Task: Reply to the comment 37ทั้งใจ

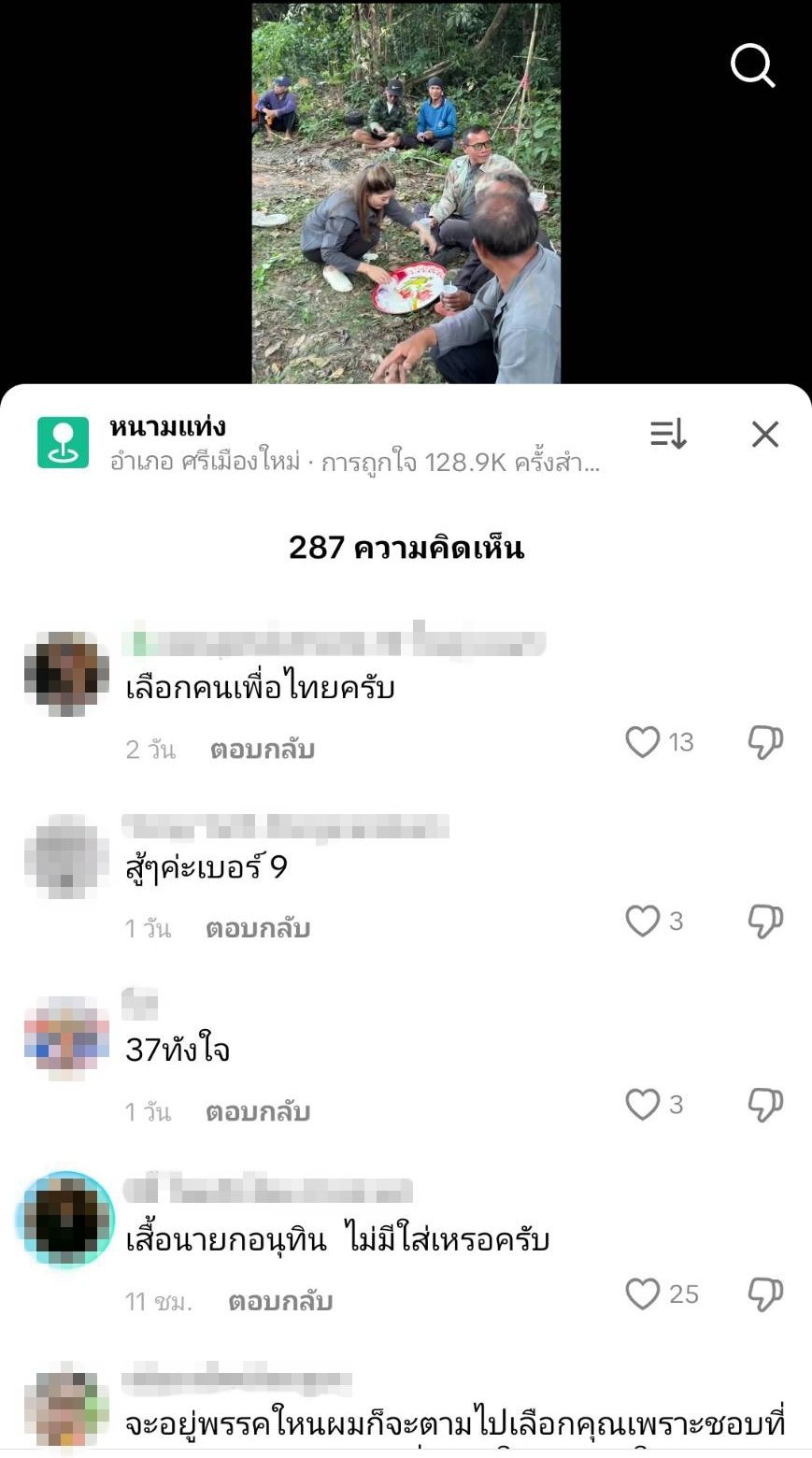Action: pyautogui.click(x=258, y=1112)
